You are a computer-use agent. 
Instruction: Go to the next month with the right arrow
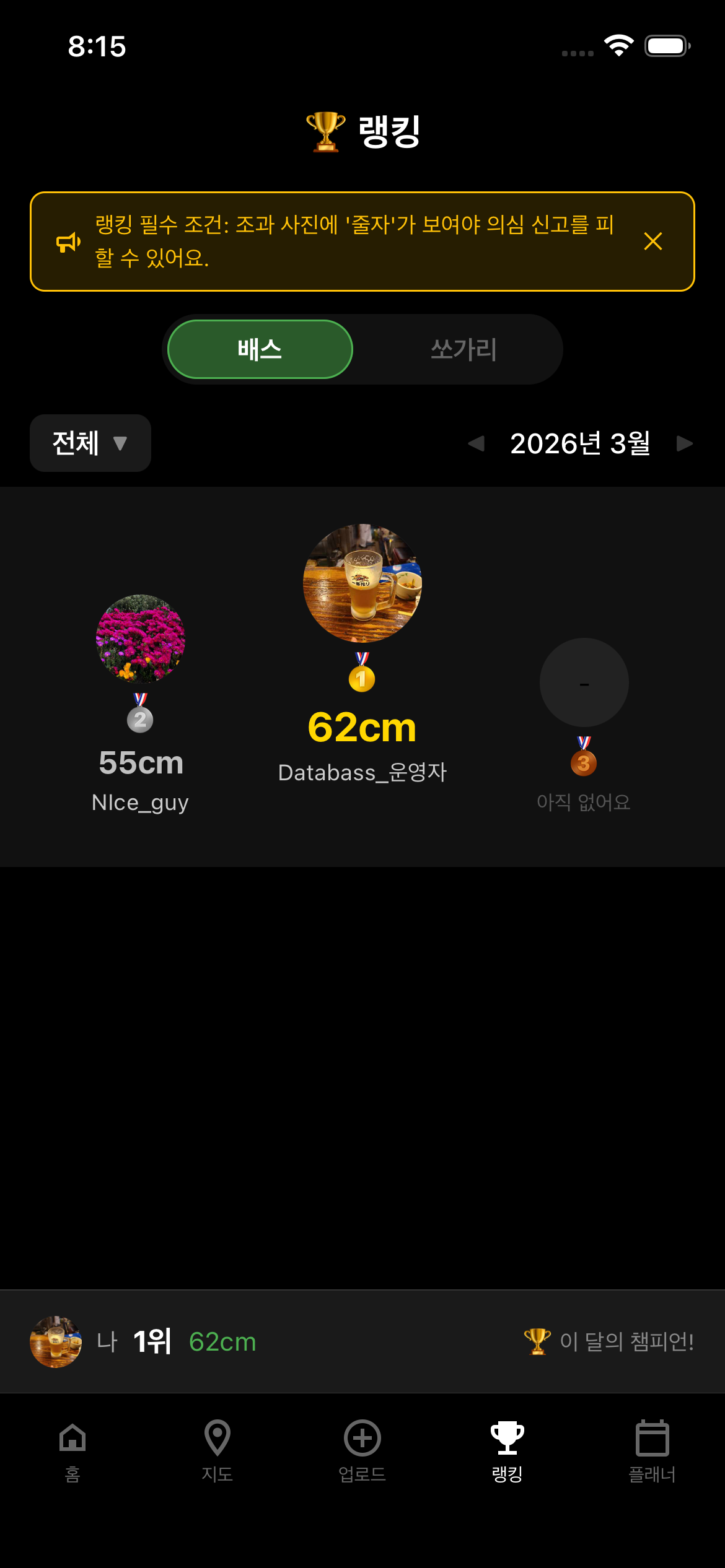[685, 443]
